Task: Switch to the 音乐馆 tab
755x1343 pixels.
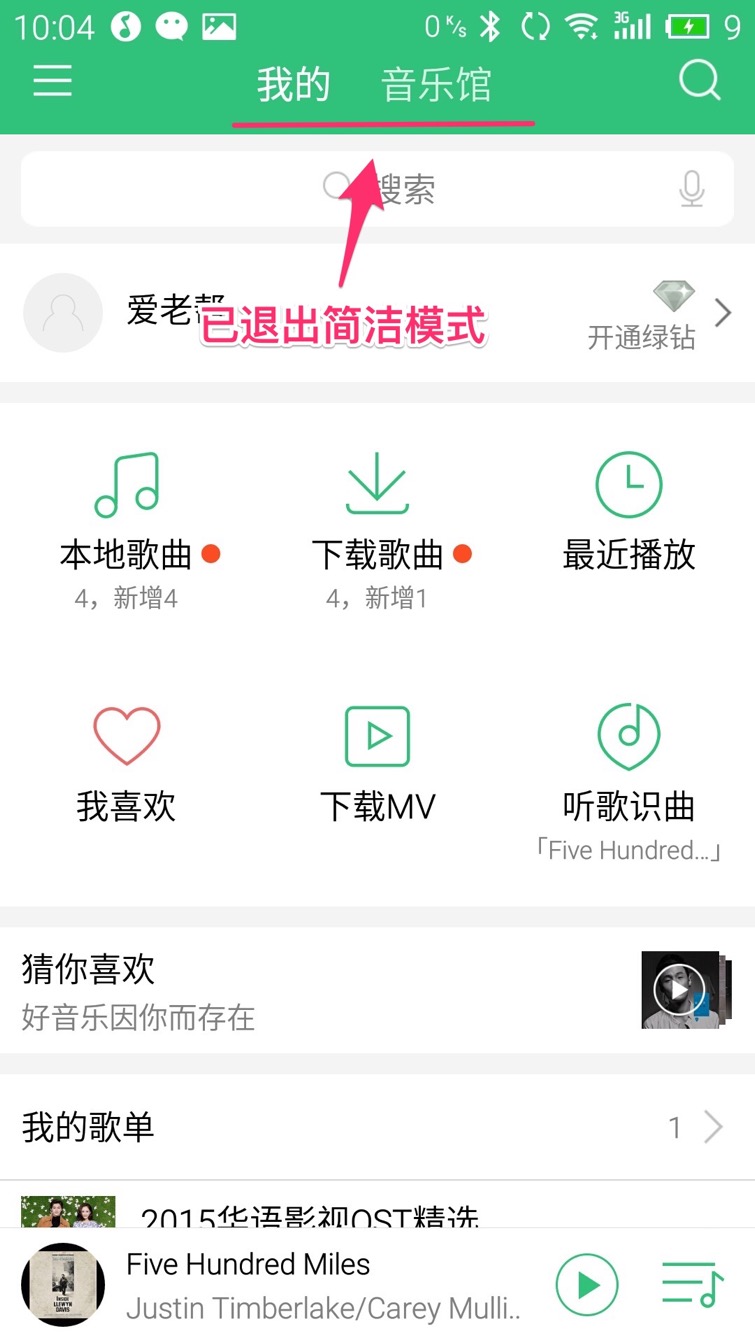Action: click(x=436, y=85)
